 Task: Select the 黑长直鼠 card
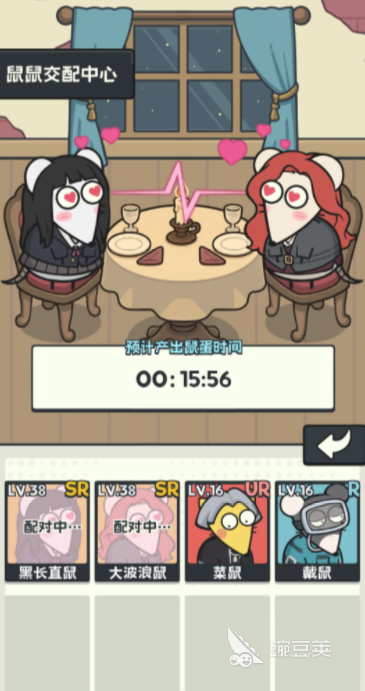[47, 531]
